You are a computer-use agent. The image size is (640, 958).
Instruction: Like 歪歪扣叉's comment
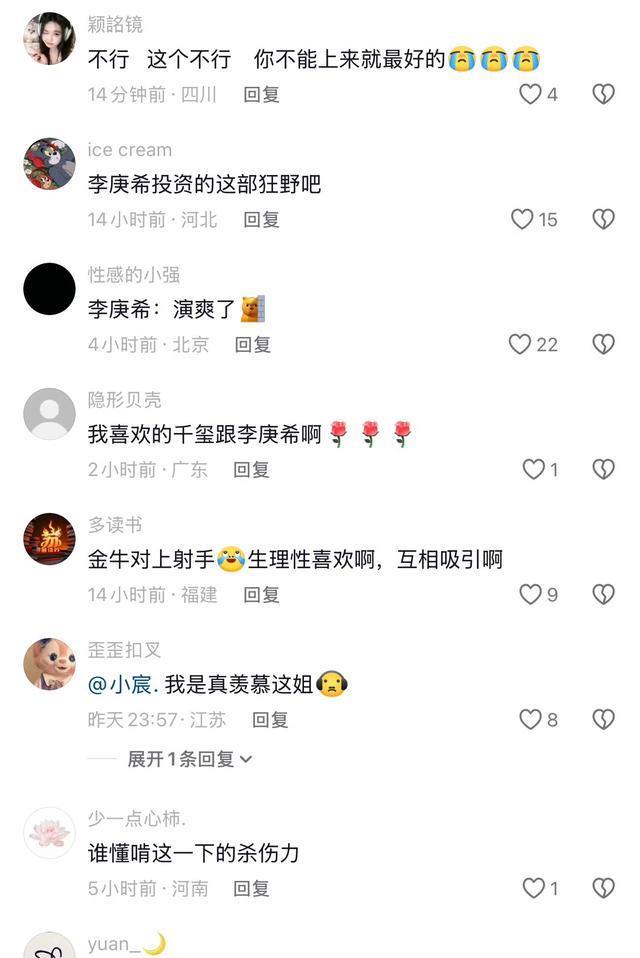530,719
